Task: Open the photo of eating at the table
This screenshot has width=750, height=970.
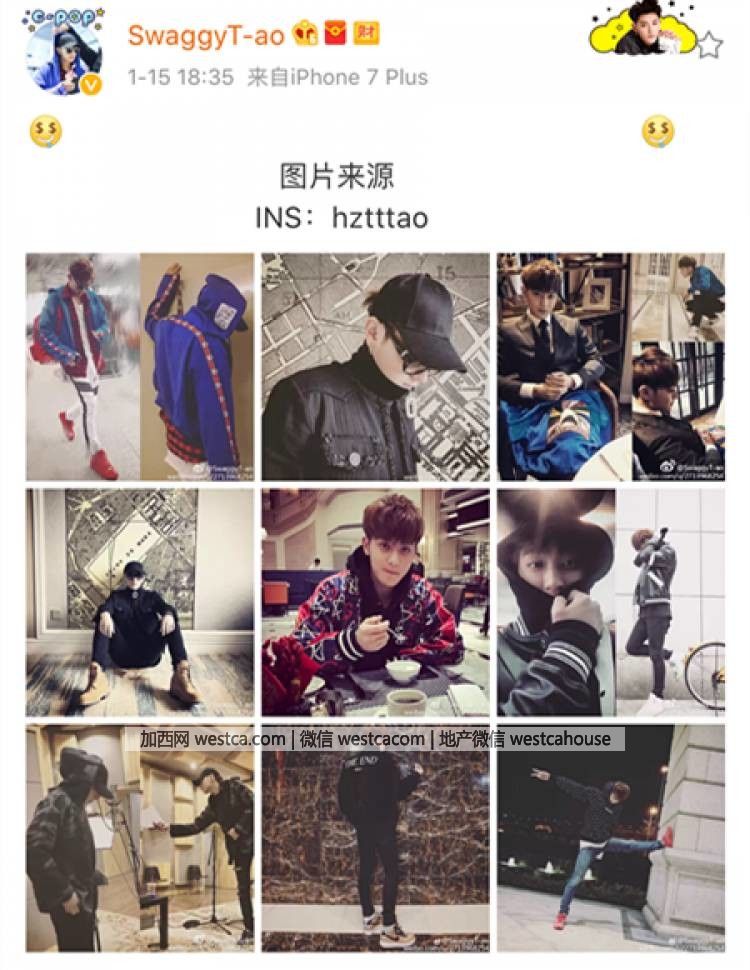Action: pos(376,602)
